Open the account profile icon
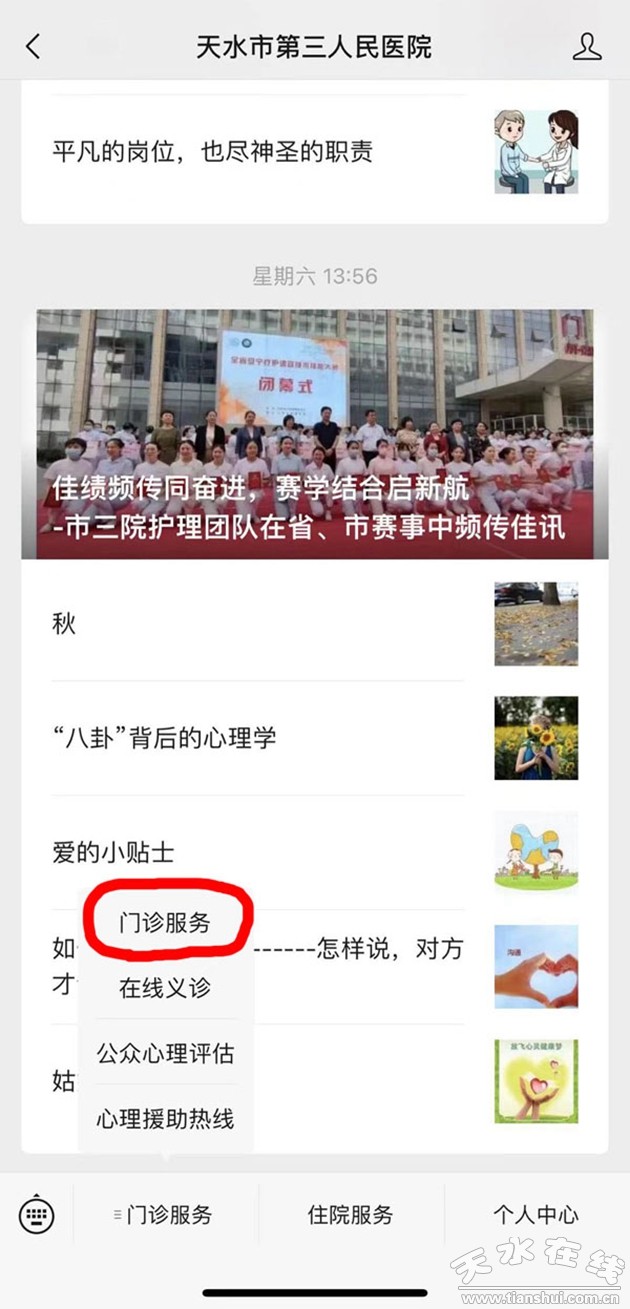630x1309 pixels. click(587, 46)
